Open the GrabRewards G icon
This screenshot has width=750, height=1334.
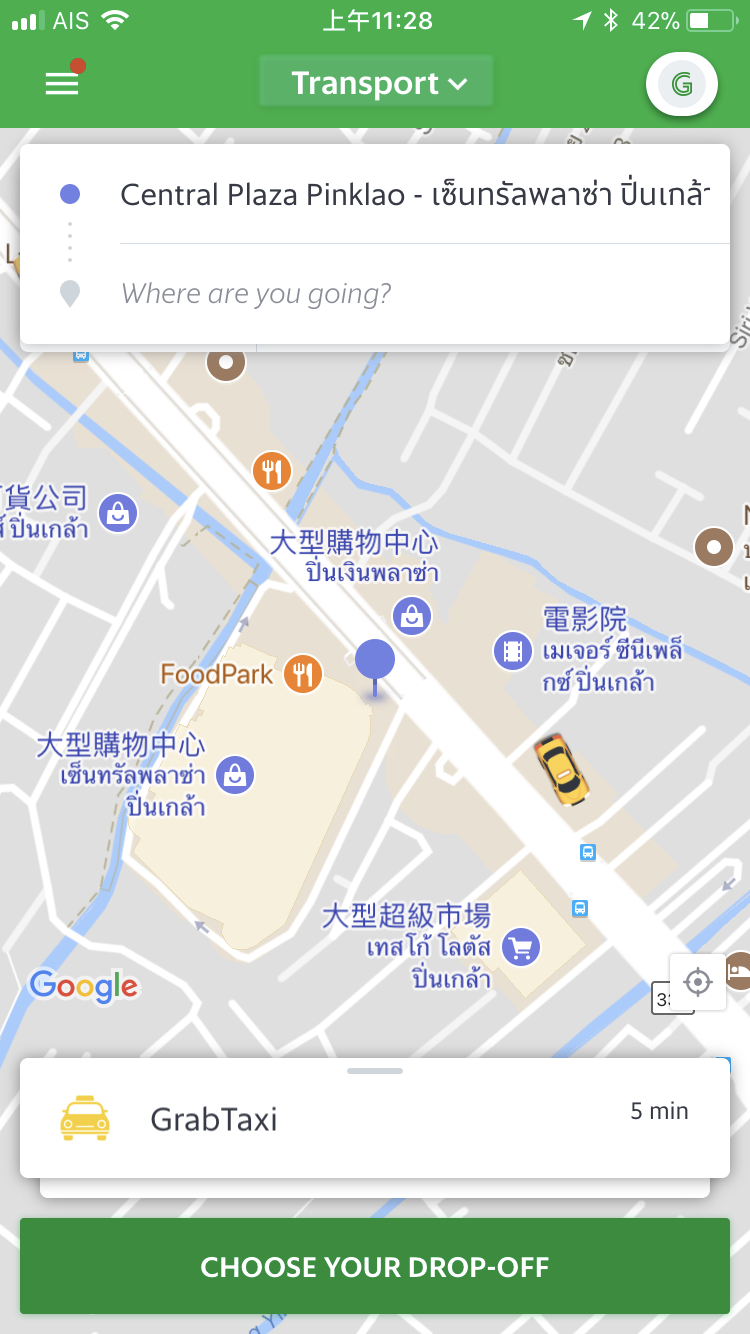pyautogui.click(x=682, y=84)
